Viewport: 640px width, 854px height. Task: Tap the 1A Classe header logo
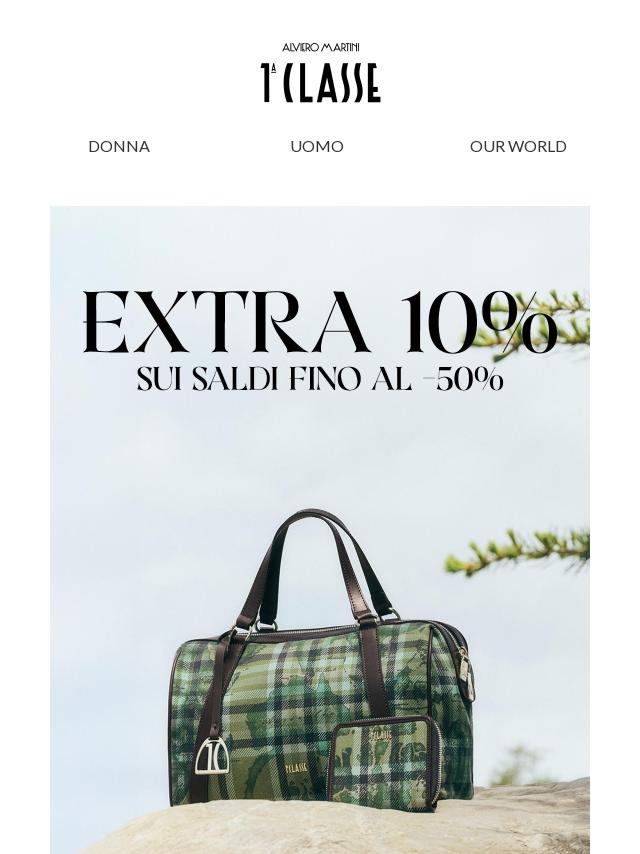[x=320, y=73]
